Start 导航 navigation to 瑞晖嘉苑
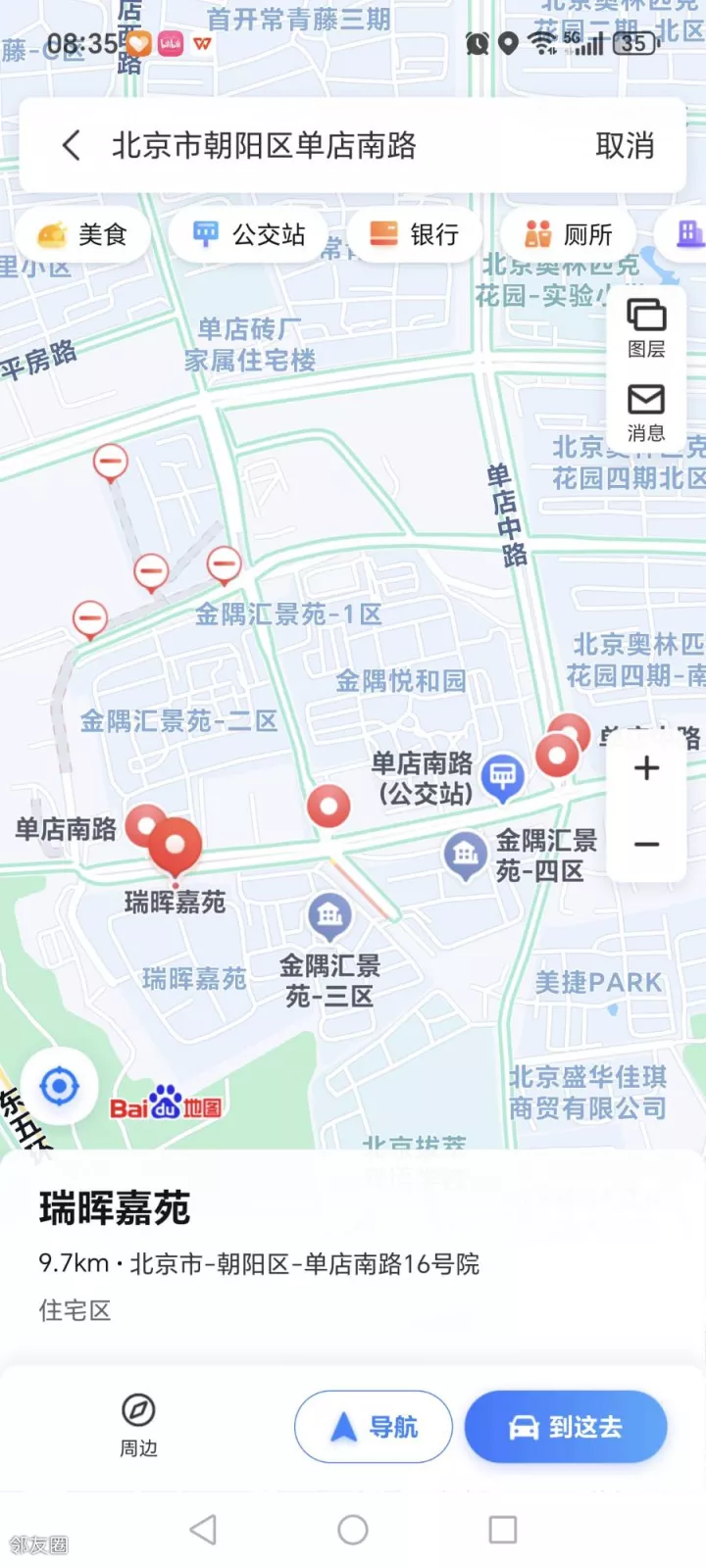 pos(374,1427)
